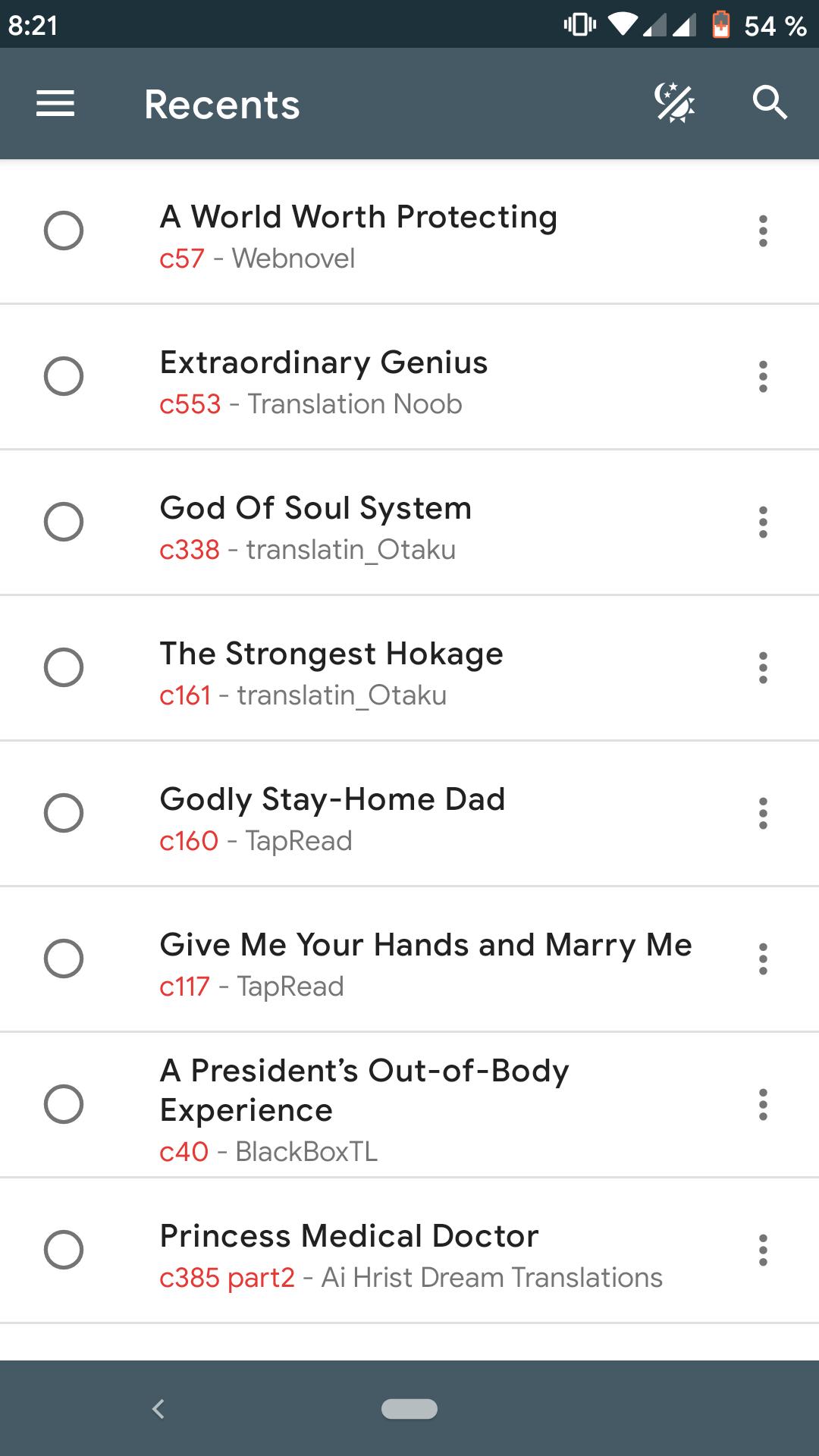Open overflow menu for A World Worth Protecting
This screenshot has width=819, height=1456.
[x=763, y=231]
